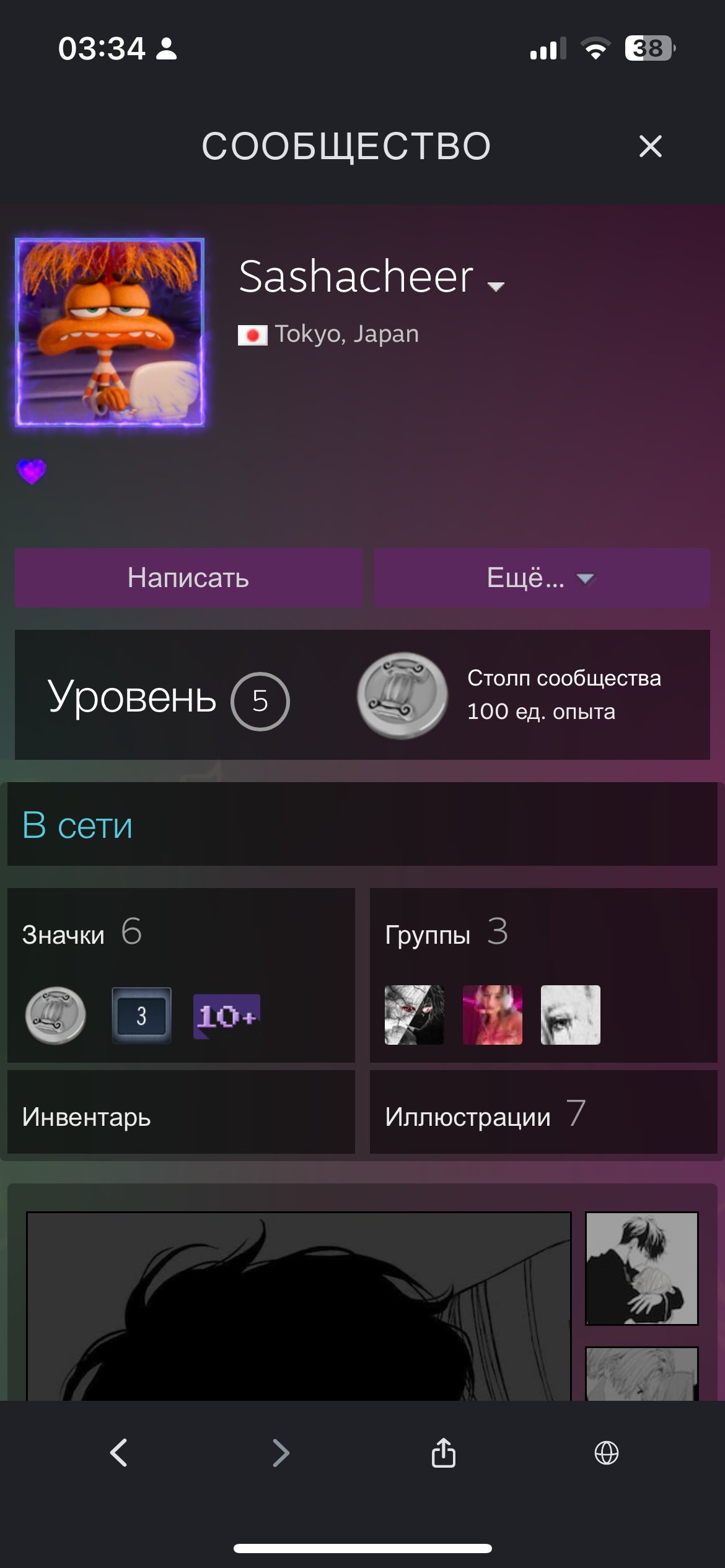Open the Sashacheer profile avatar
Image resolution: width=725 pixels, height=1568 pixels.
point(110,333)
